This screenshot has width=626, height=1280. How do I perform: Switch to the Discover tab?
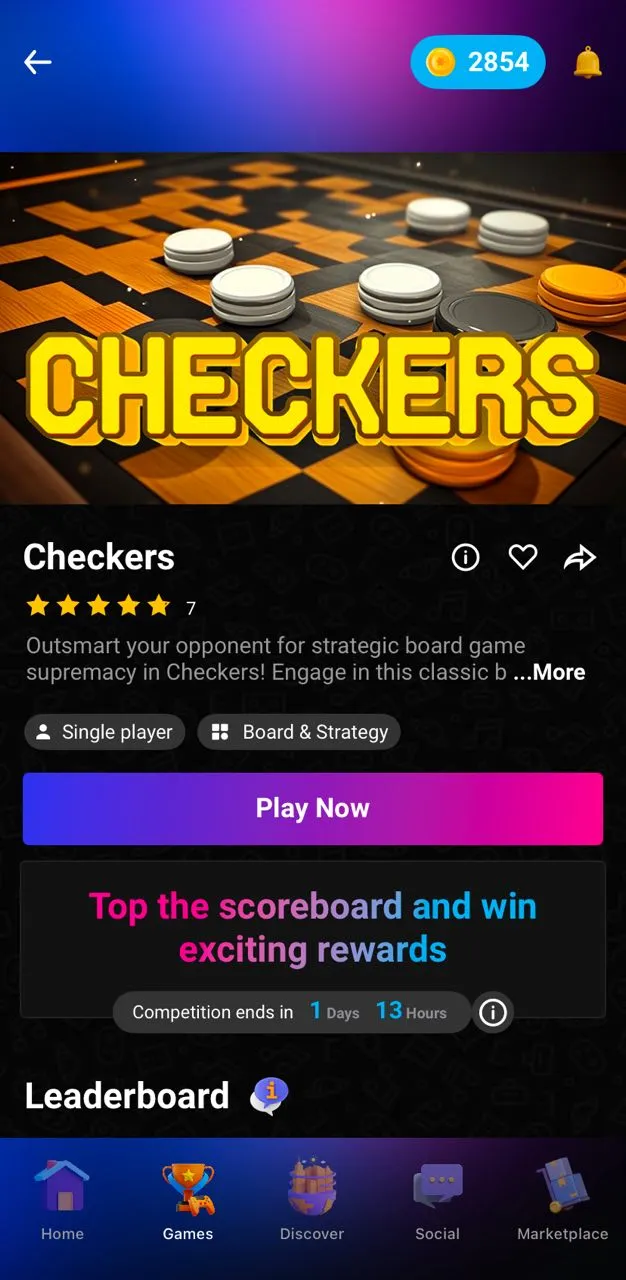click(312, 1200)
